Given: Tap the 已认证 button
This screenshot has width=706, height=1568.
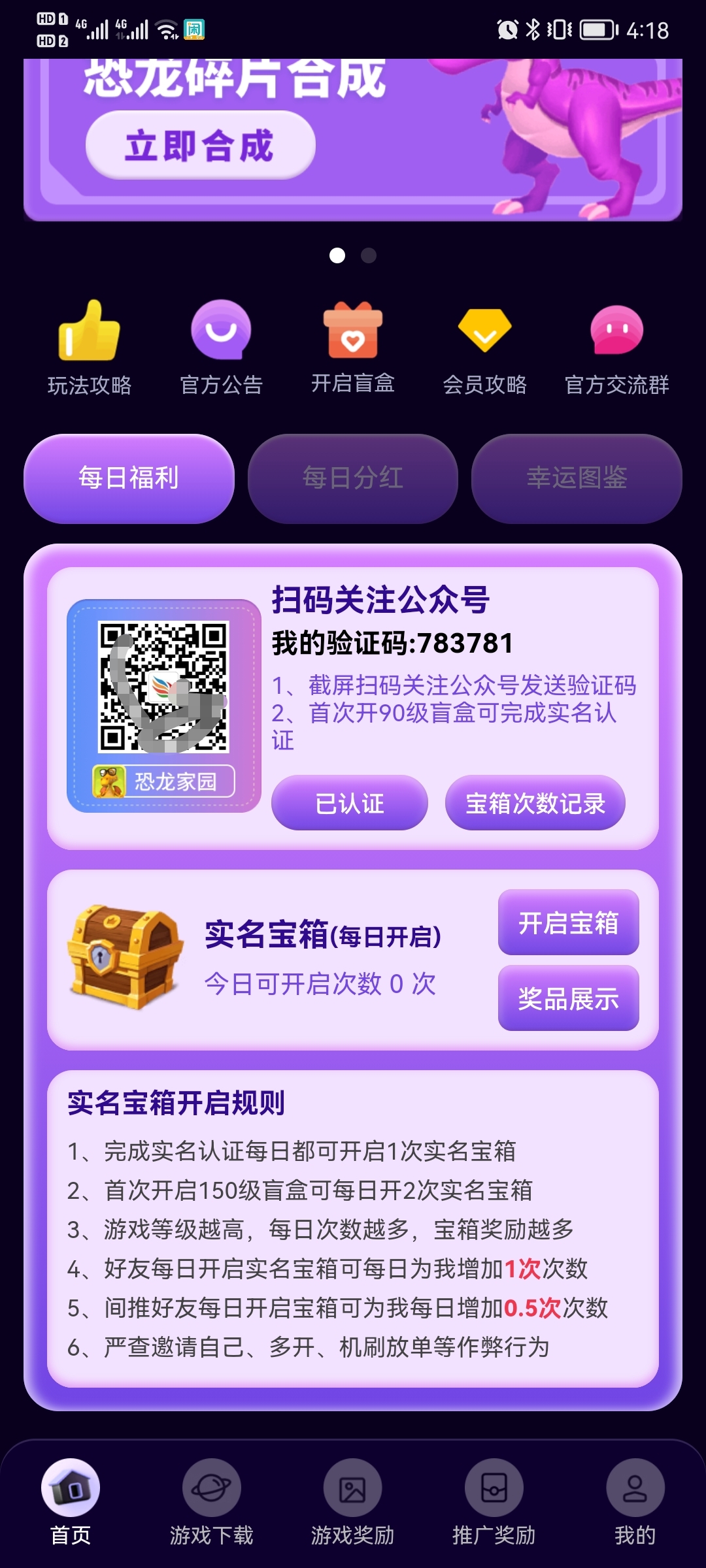Looking at the screenshot, I should click(x=350, y=803).
